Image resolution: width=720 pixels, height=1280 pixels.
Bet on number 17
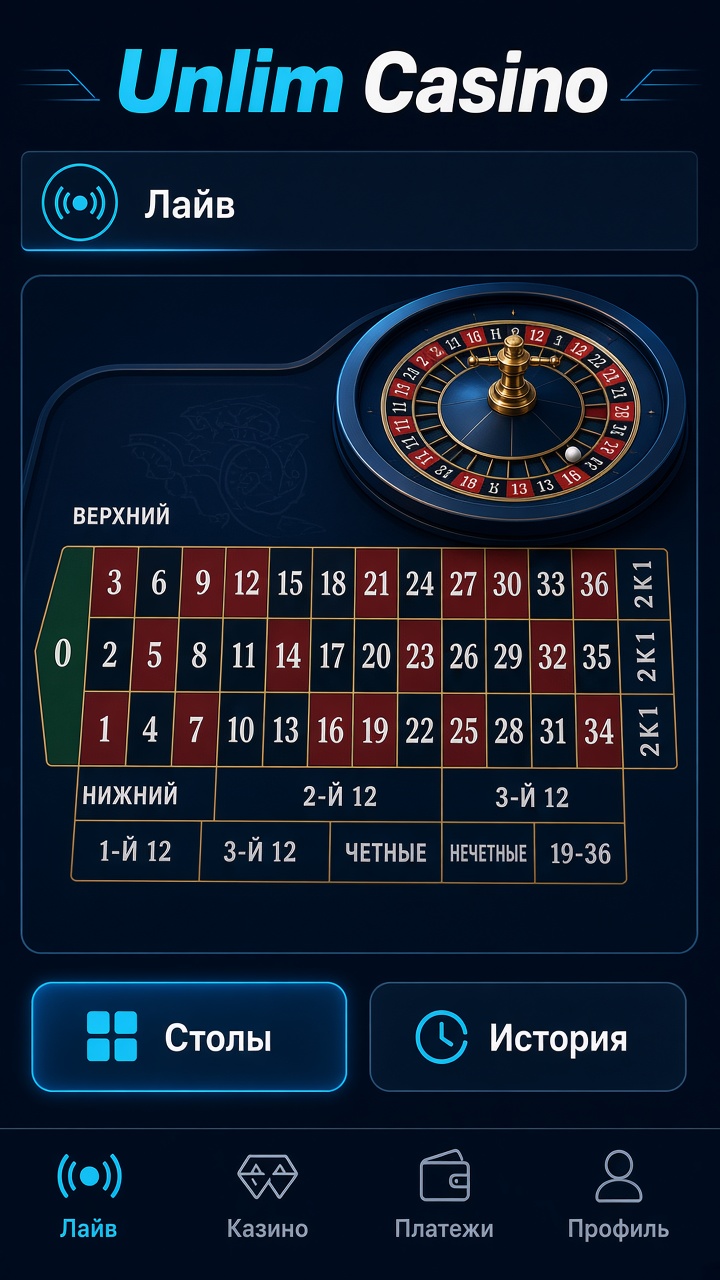(x=332, y=656)
